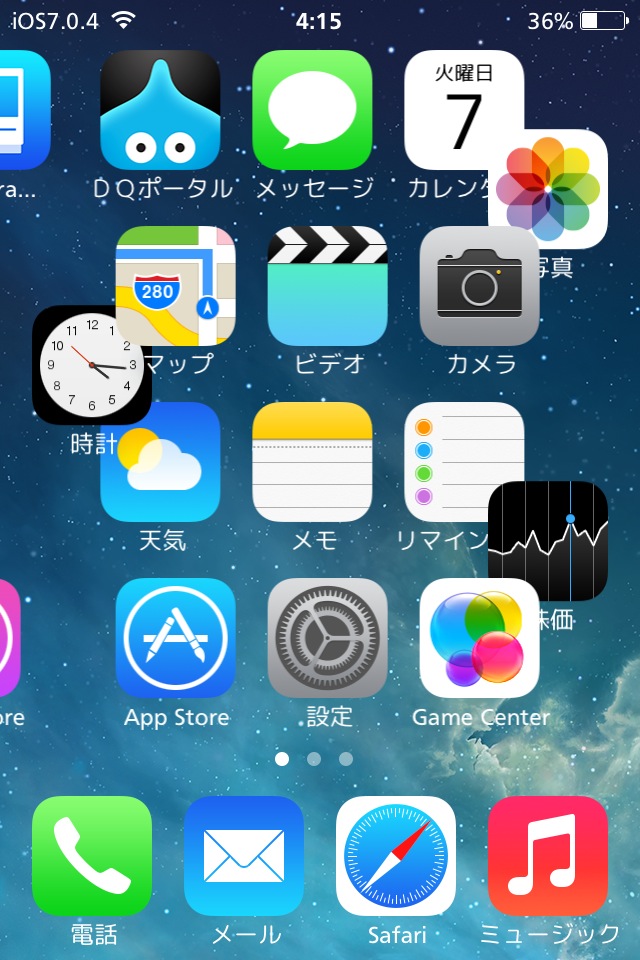Viewport: 640px width, 960px height.
Task: Launch the カメラ app
Action: point(479,286)
